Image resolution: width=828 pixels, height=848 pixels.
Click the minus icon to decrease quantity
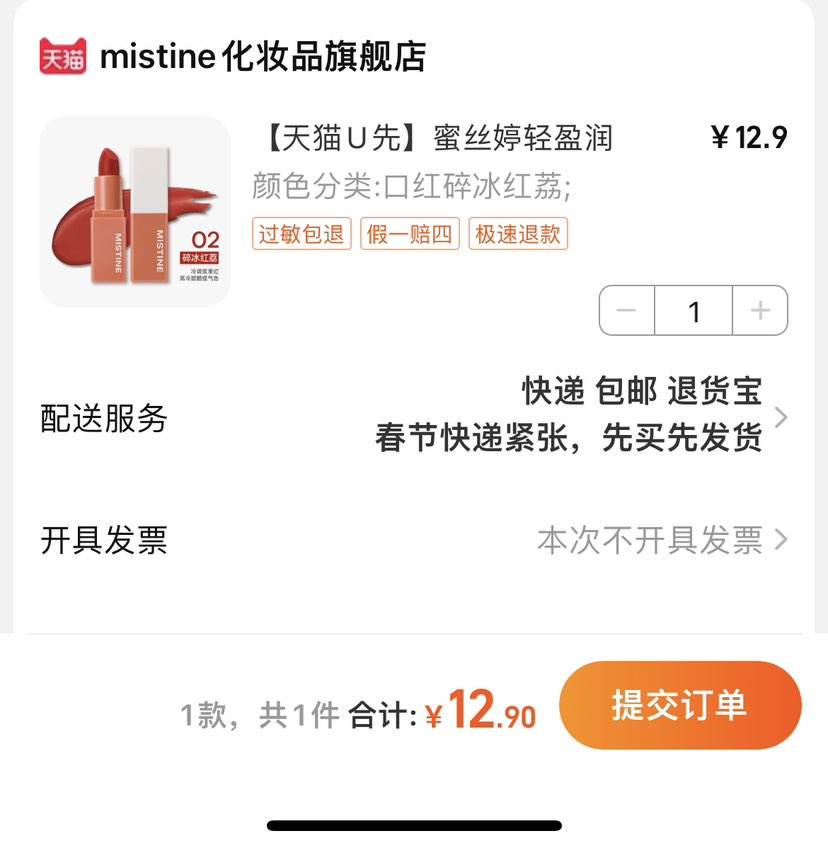click(x=625, y=310)
